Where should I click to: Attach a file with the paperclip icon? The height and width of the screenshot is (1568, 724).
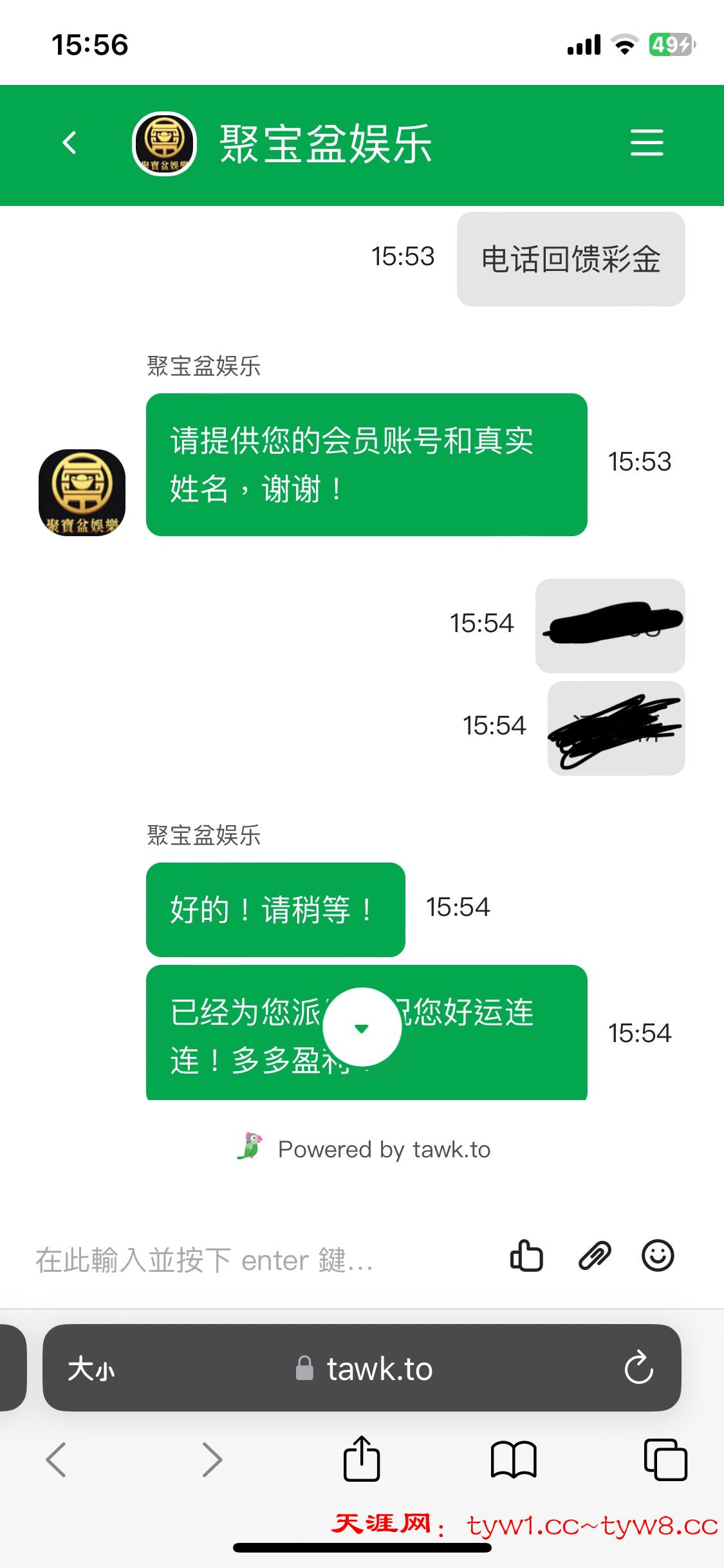595,1255
